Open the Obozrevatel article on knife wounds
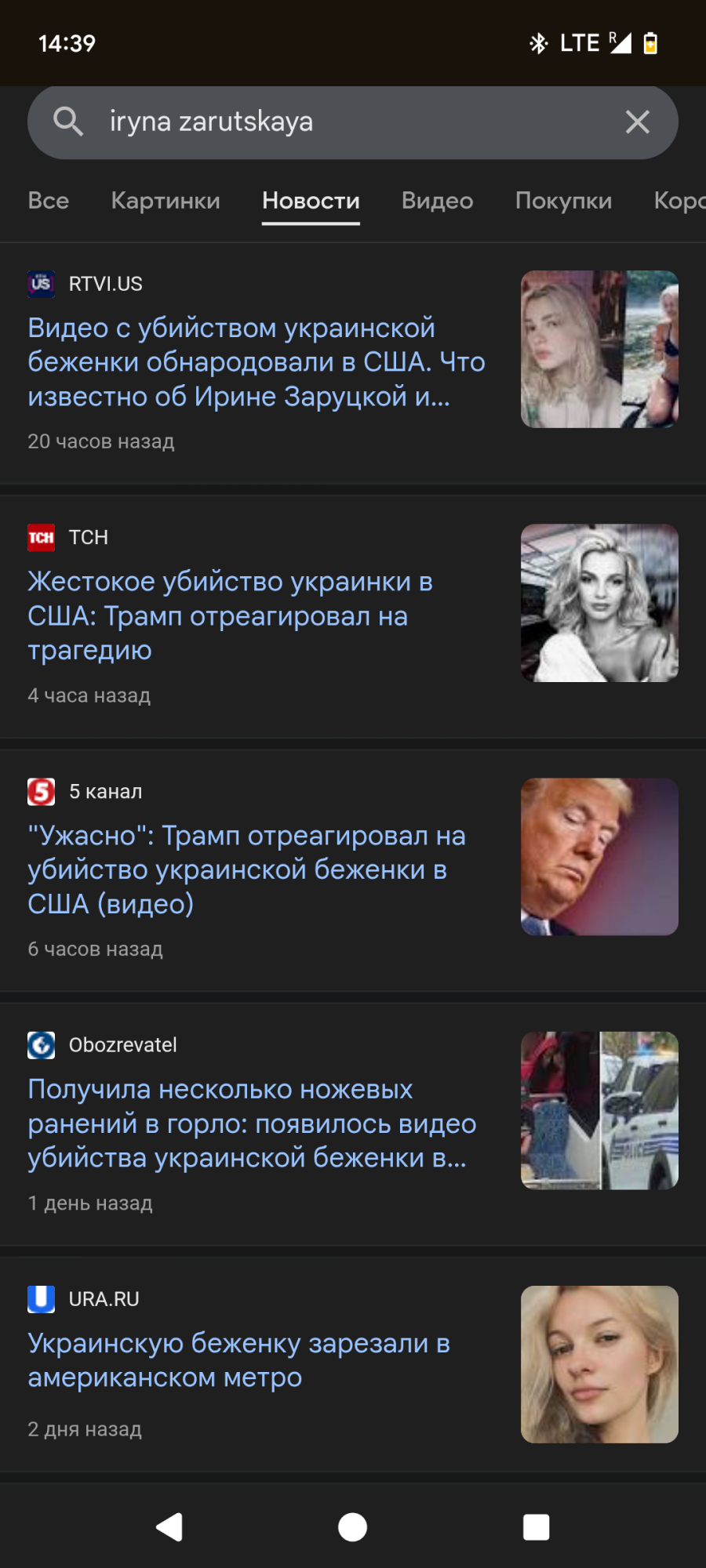Image resolution: width=706 pixels, height=1568 pixels. click(x=251, y=1123)
